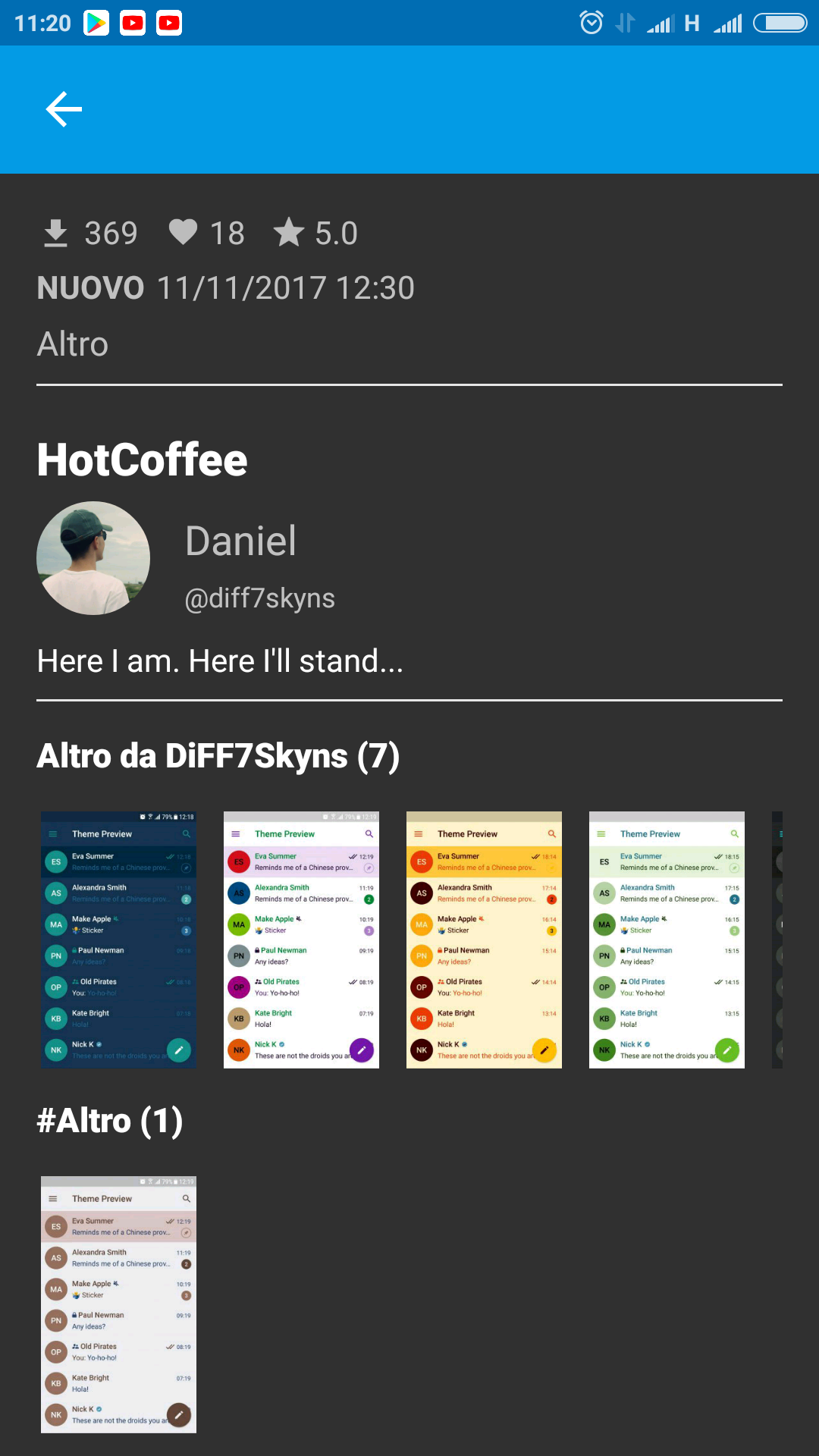Open the dark blue theme preview
Viewport: 819px width, 1456px height.
coord(118,940)
